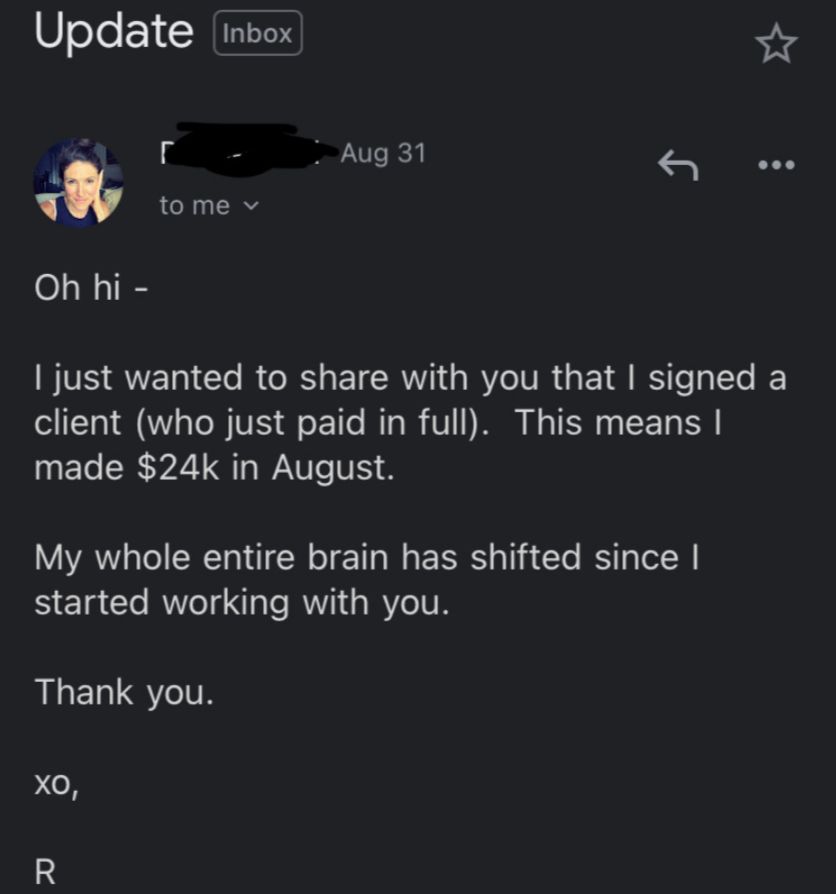Tap the sender's profile photo
This screenshot has height=894, width=836.
coord(78,183)
